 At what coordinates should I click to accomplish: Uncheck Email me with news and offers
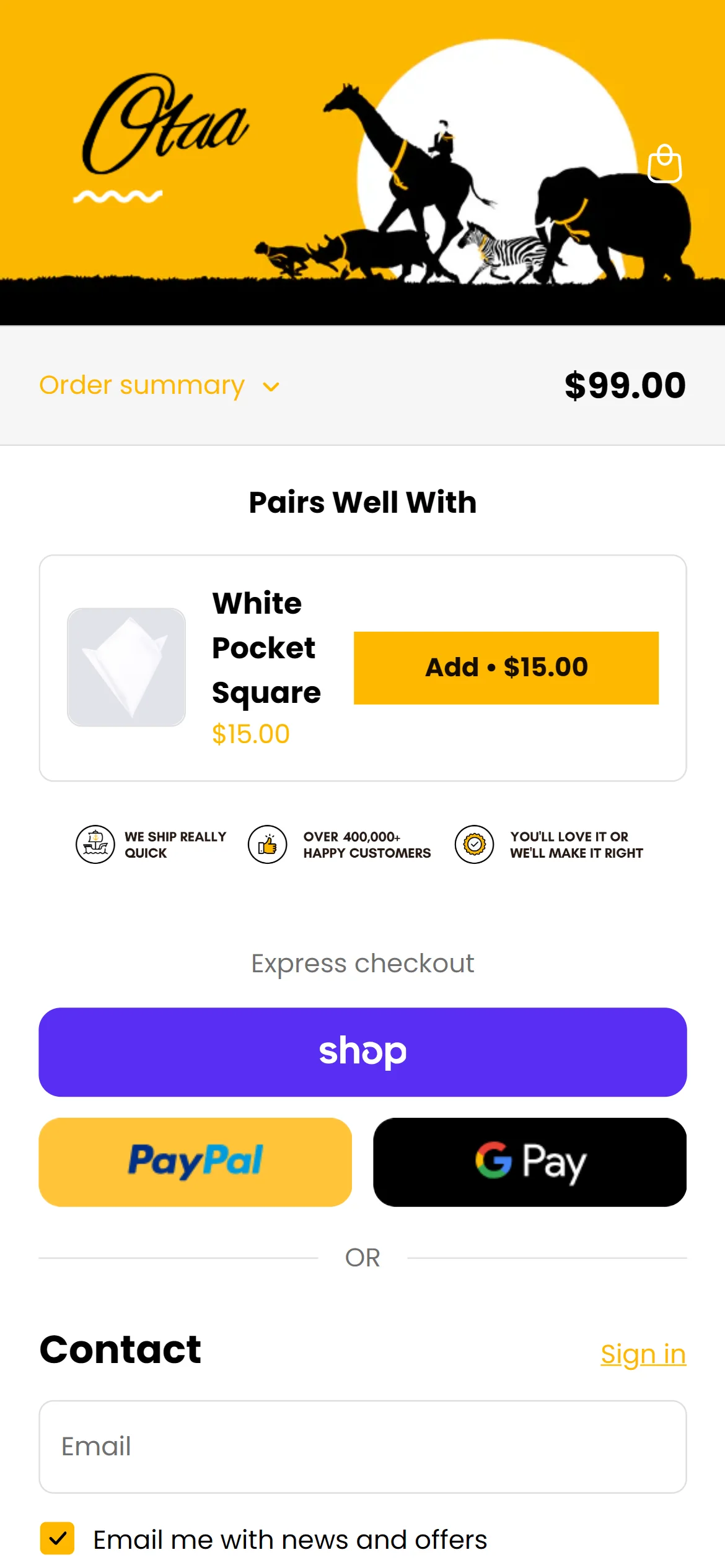[x=58, y=1538]
